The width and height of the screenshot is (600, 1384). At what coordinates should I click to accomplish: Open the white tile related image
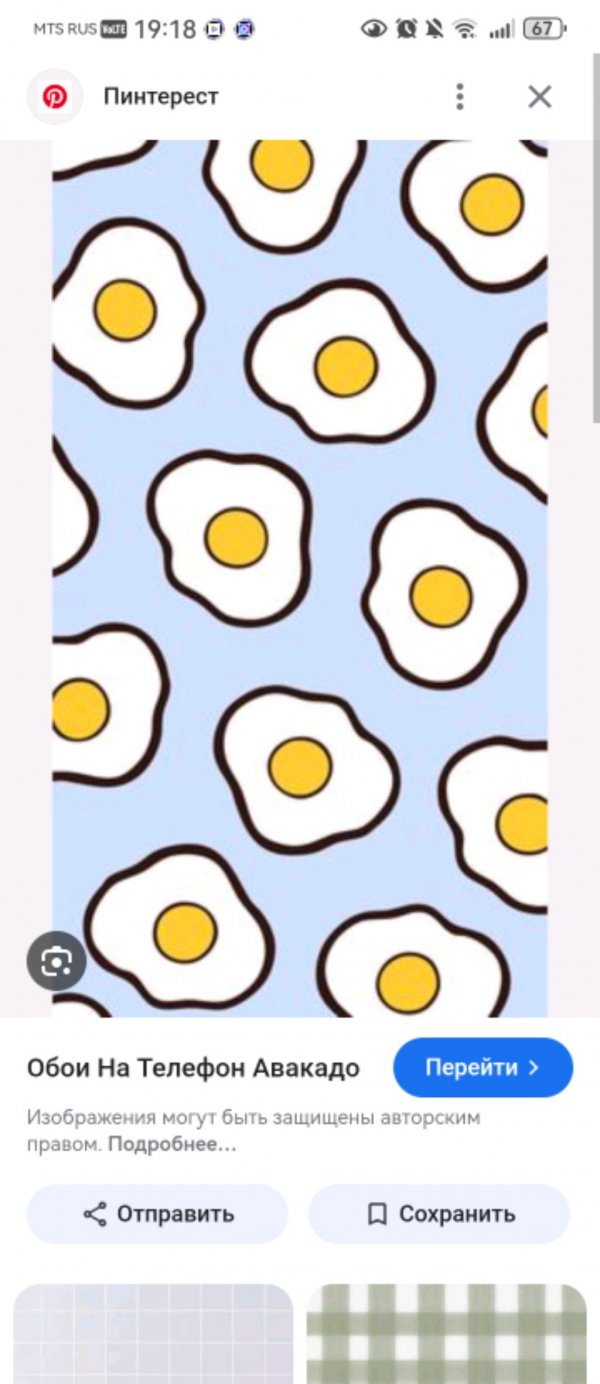[x=153, y=1334]
